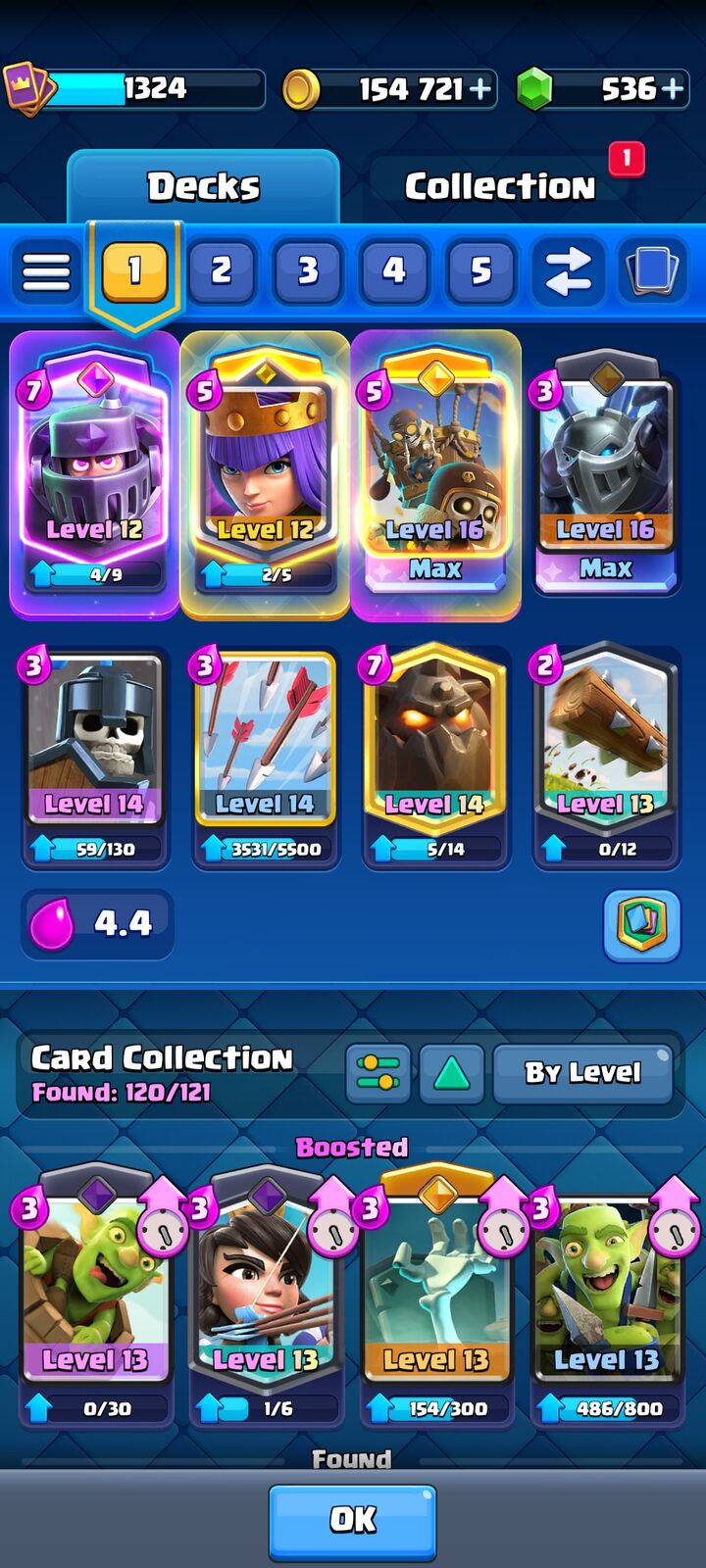Select deck slot 4
The width and height of the screenshot is (706, 1568).
[394, 270]
